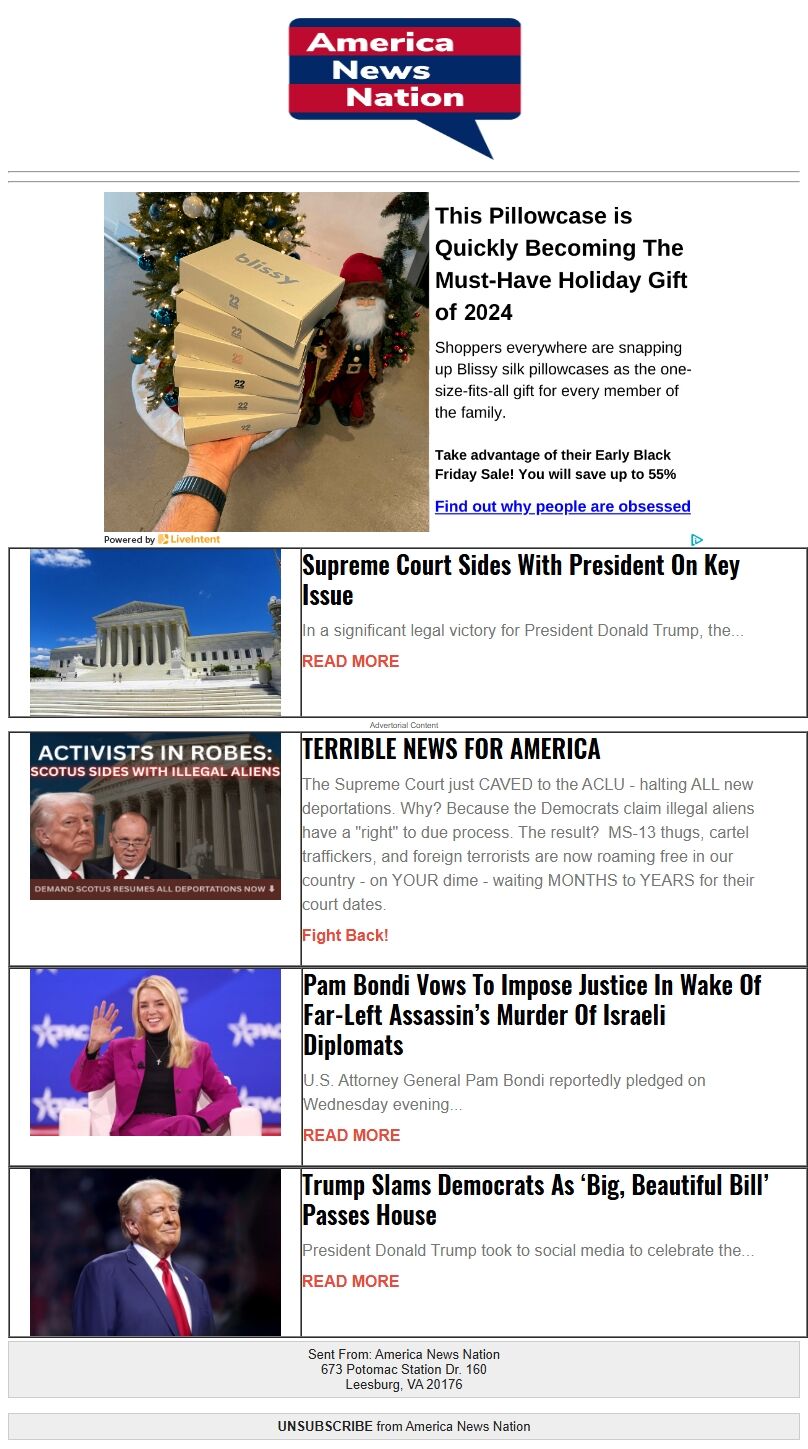The width and height of the screenshot is (808, 1449).
Task: Open the AdChoices icon below the ad
Action: [x=697, y=540]
